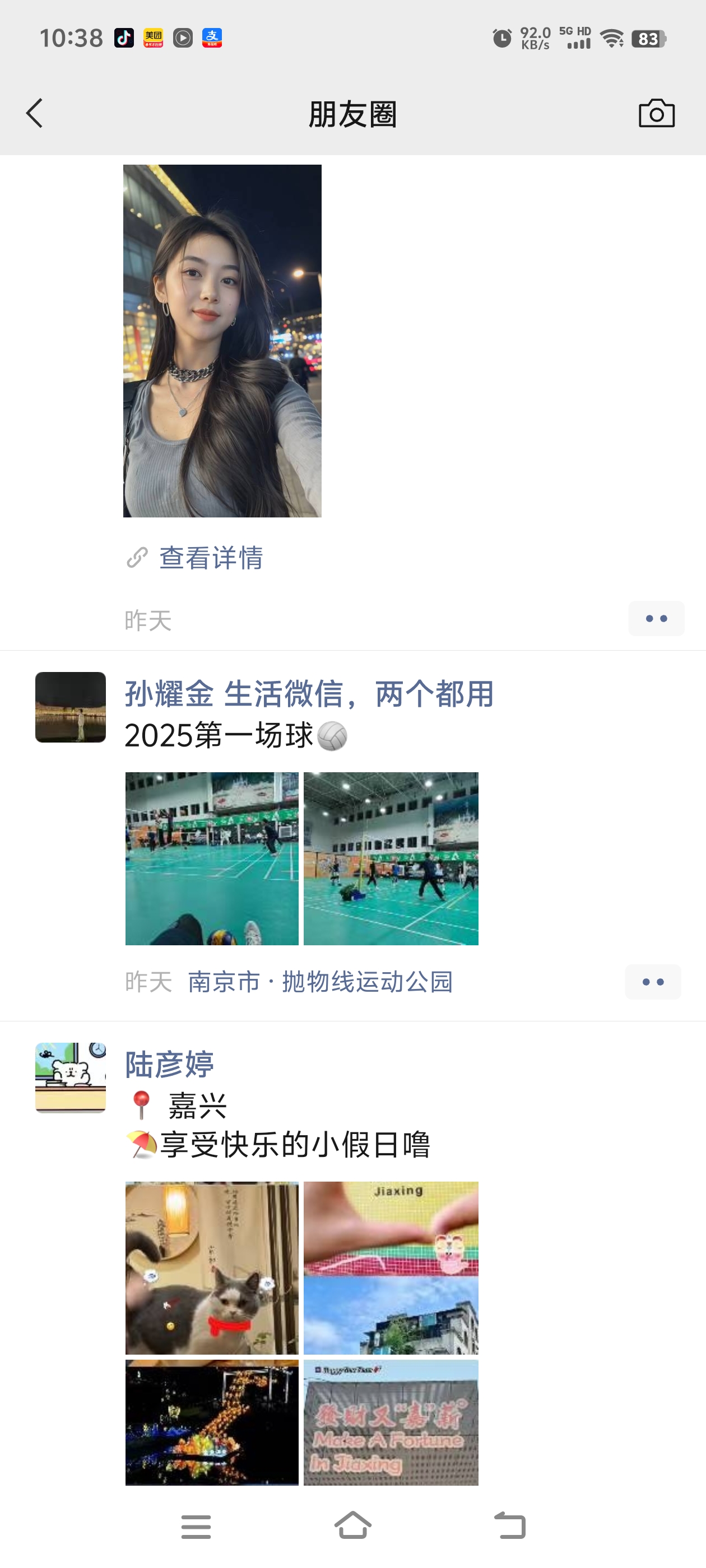Open location 南京市 · 抛物线运动公园

tap(321, 982)
